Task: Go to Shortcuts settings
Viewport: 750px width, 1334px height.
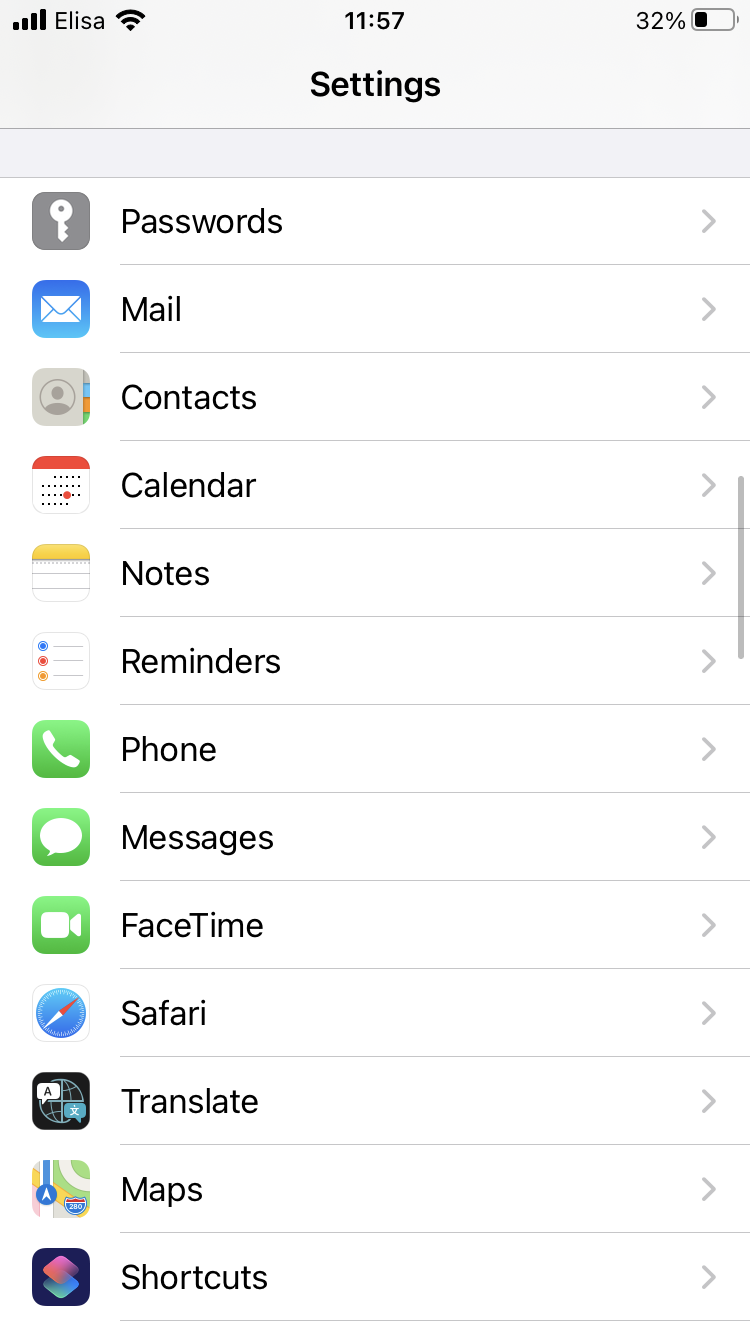Action: (x=375, y=1277)
